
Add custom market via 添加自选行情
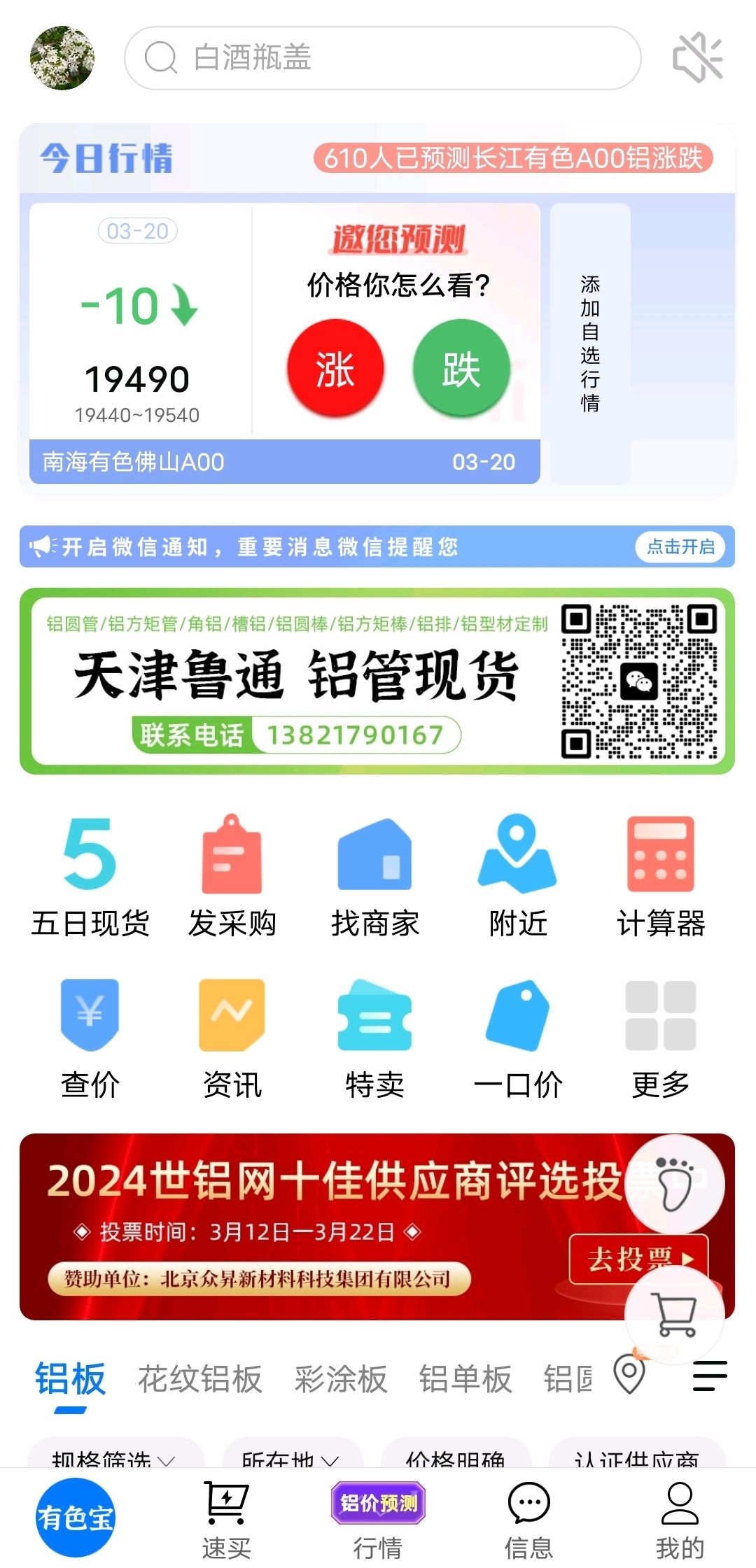pyautogui.click(x=590, y=344)
